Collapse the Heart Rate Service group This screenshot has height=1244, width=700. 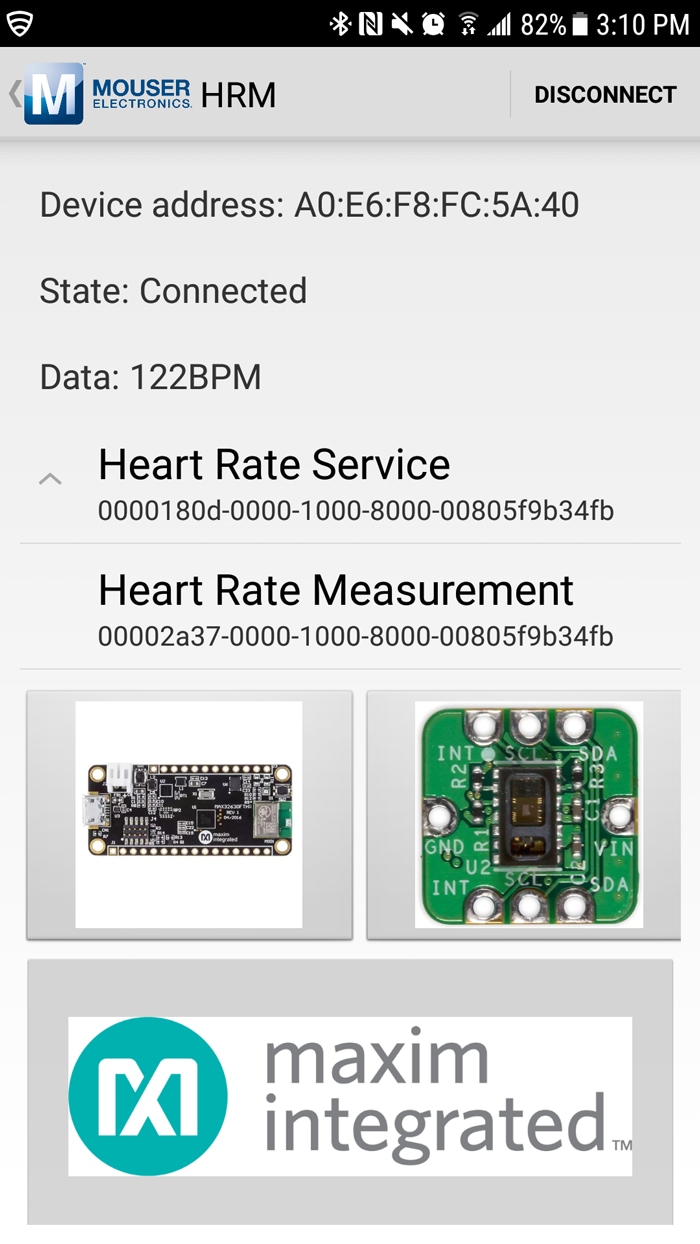pyautogui.click(x=50, y=479)
